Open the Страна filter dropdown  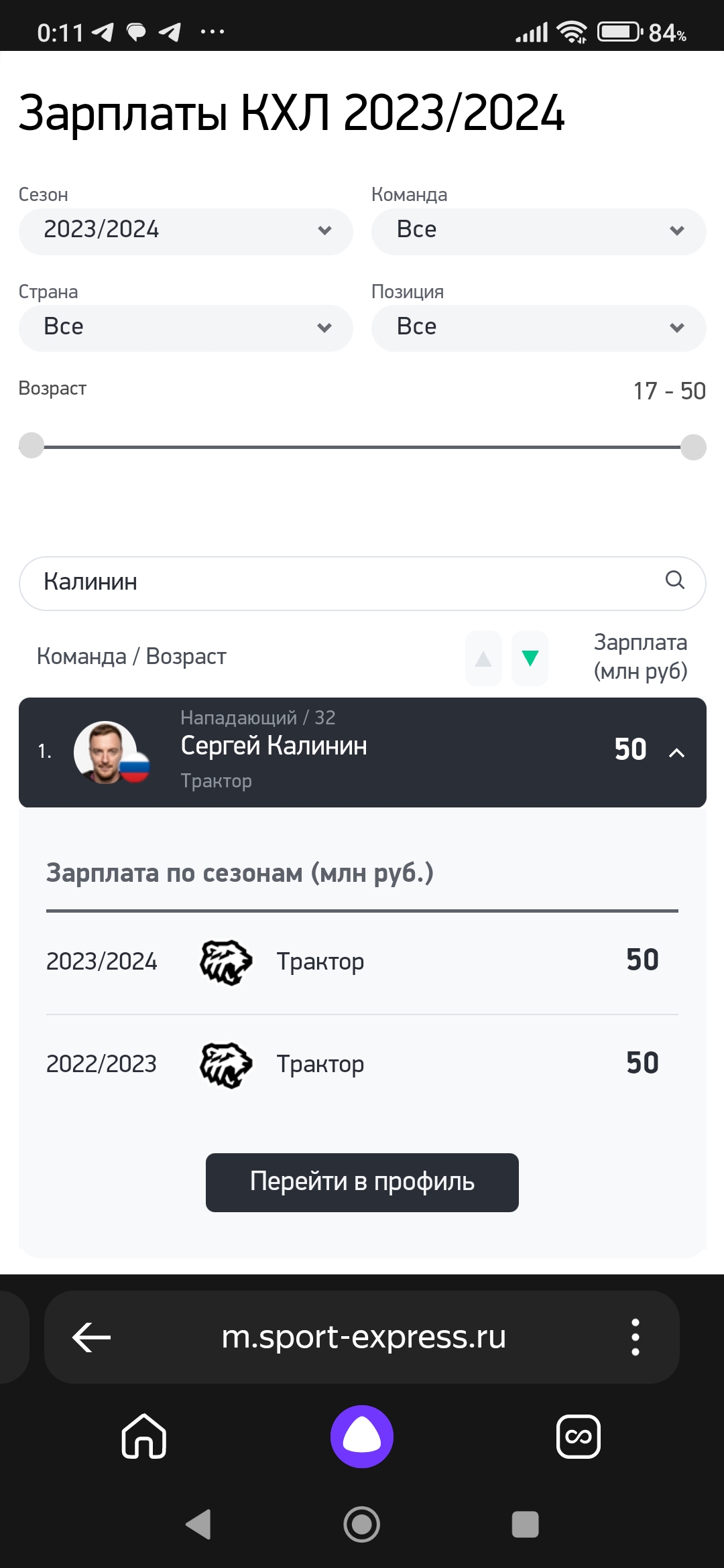[186, 328]
